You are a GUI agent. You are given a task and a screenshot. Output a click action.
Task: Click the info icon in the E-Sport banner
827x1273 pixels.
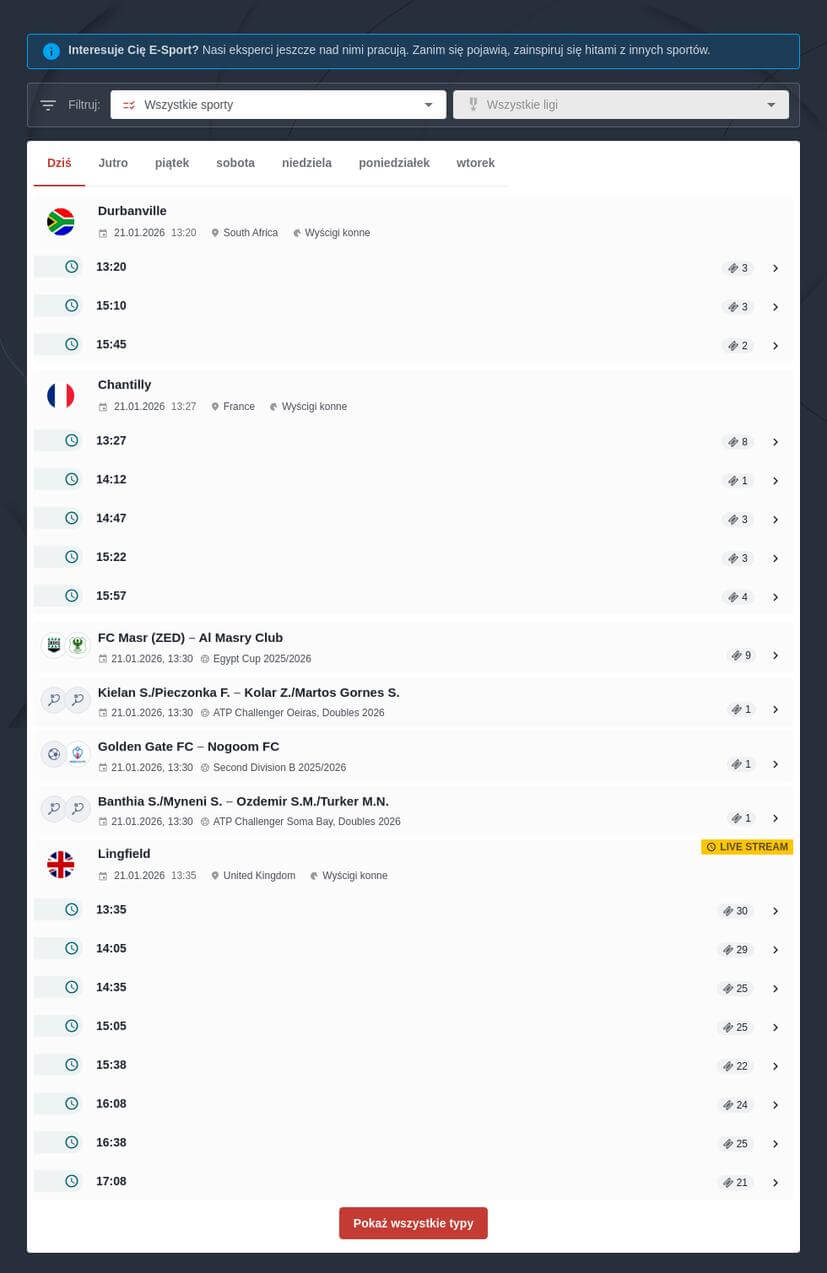point(51,50)
